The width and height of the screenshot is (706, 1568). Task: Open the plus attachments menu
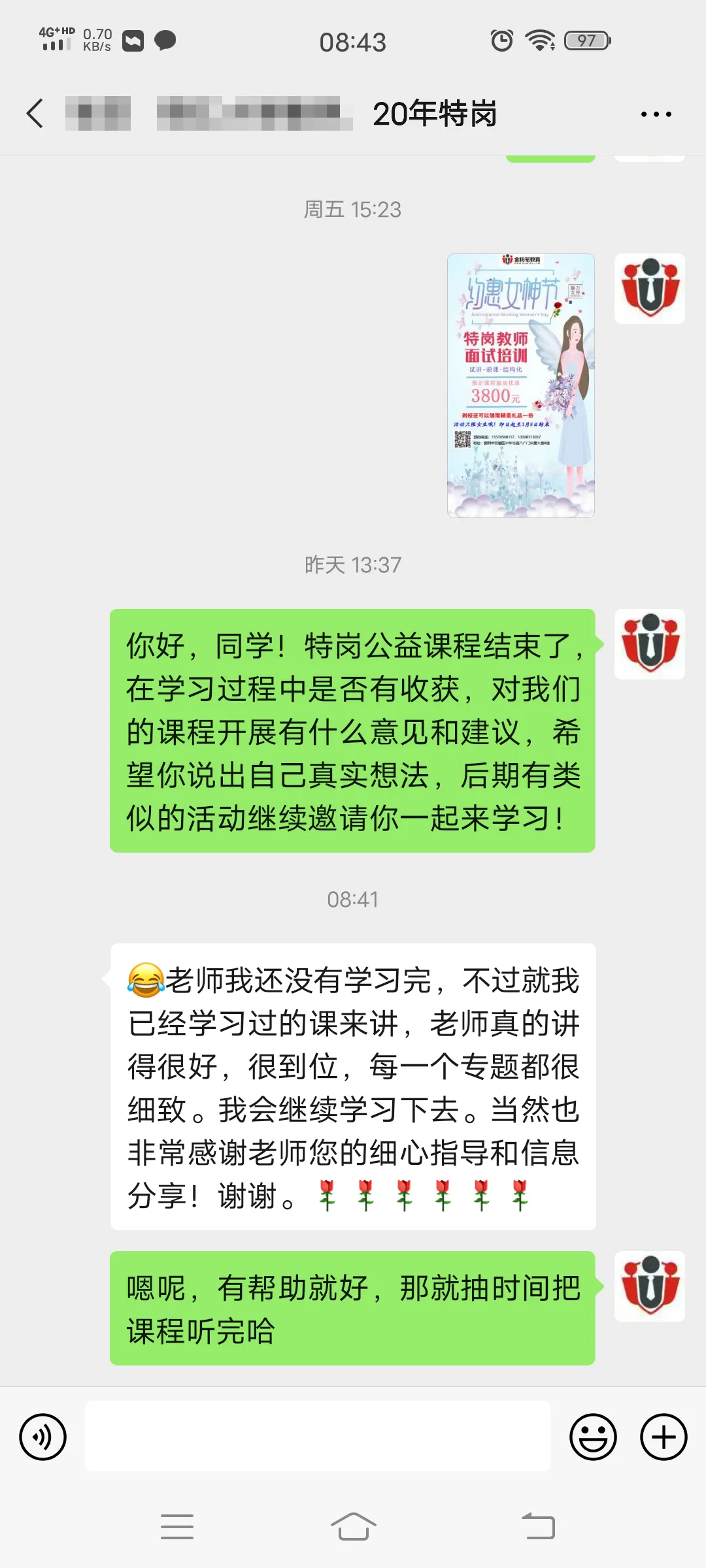(x=664, y=1437)
